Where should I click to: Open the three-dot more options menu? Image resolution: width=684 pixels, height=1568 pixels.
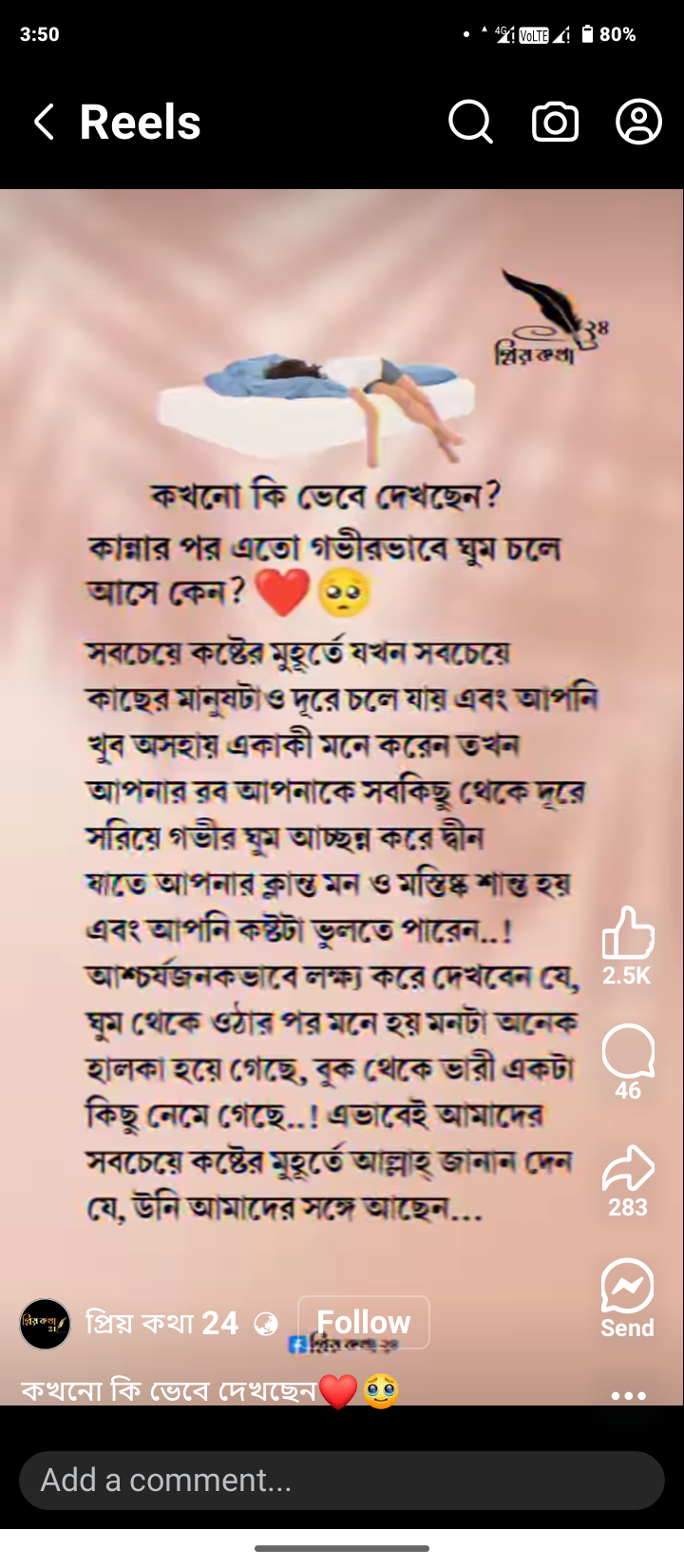click(628, 1396)
